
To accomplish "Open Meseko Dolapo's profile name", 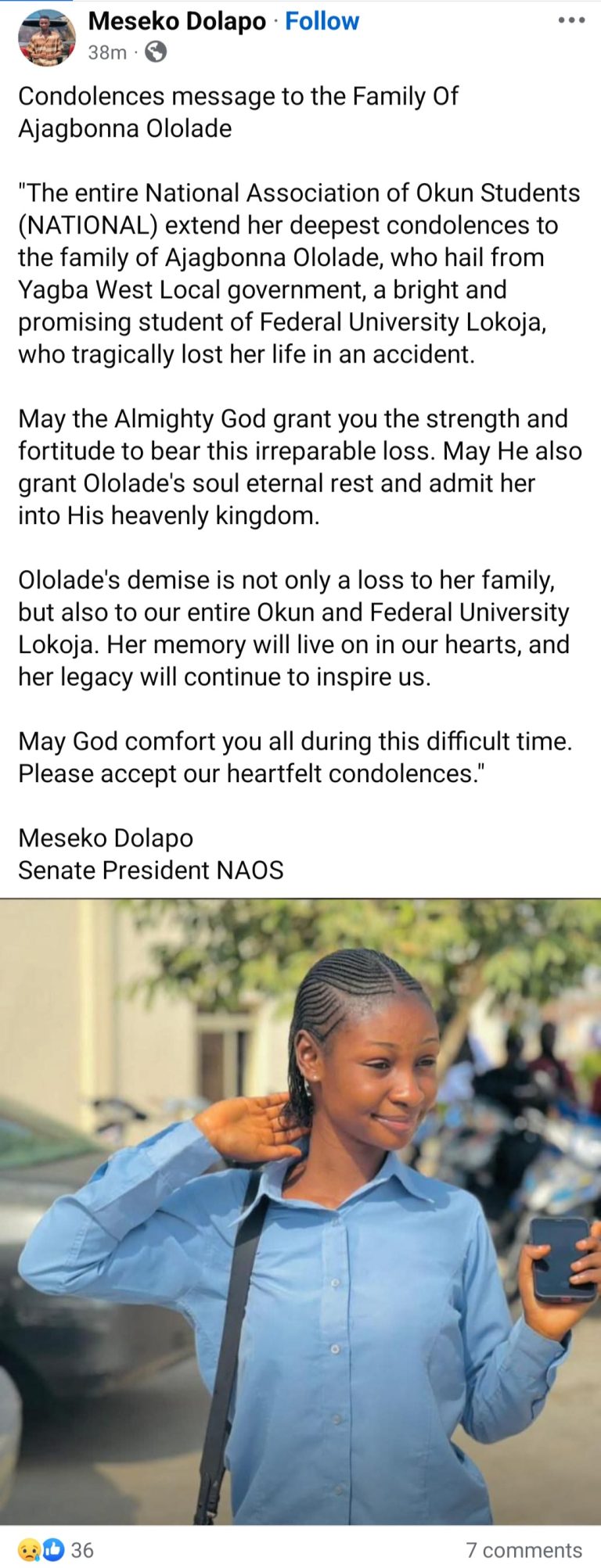I will 177,21.
